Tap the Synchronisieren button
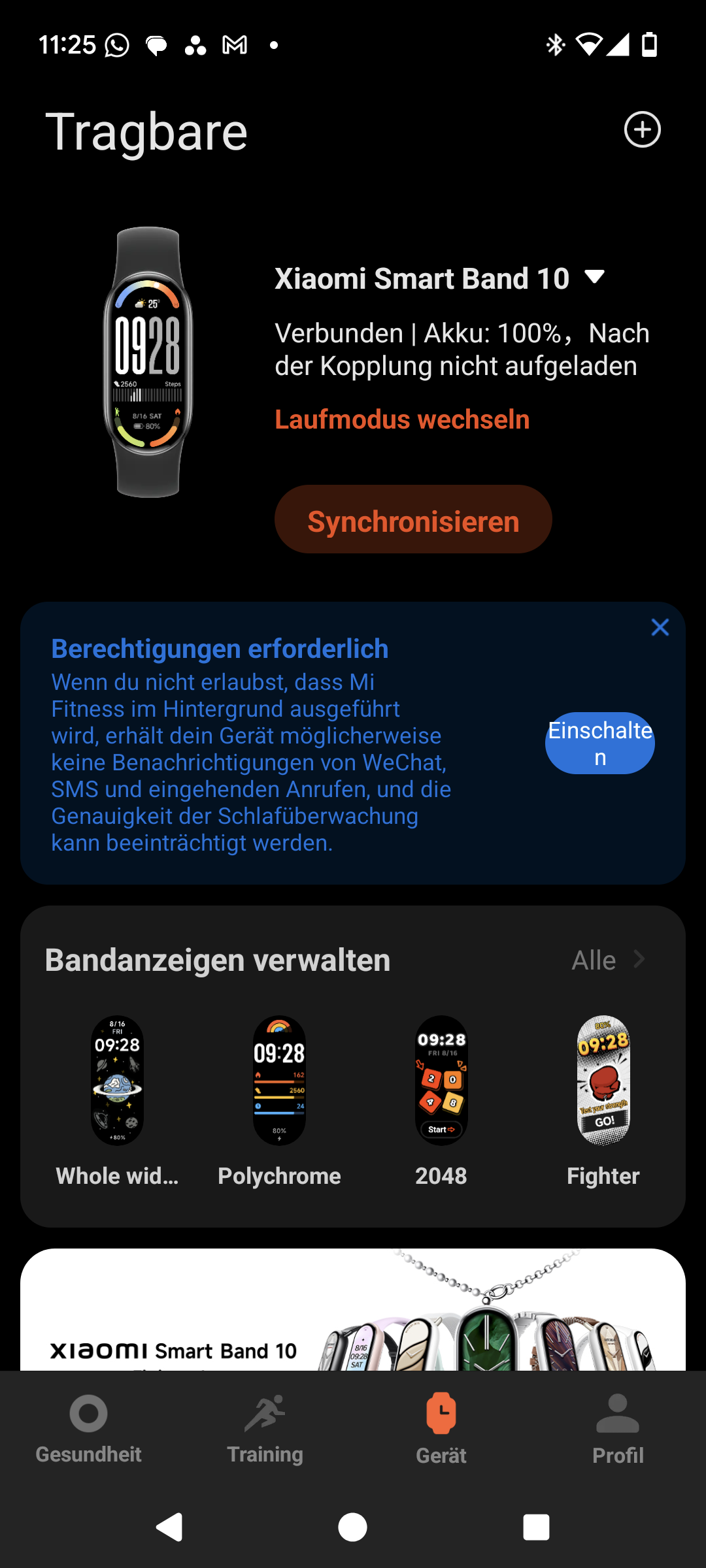Image resolution: width=706 pixels, height=1568 pixels. click(413, 520)
